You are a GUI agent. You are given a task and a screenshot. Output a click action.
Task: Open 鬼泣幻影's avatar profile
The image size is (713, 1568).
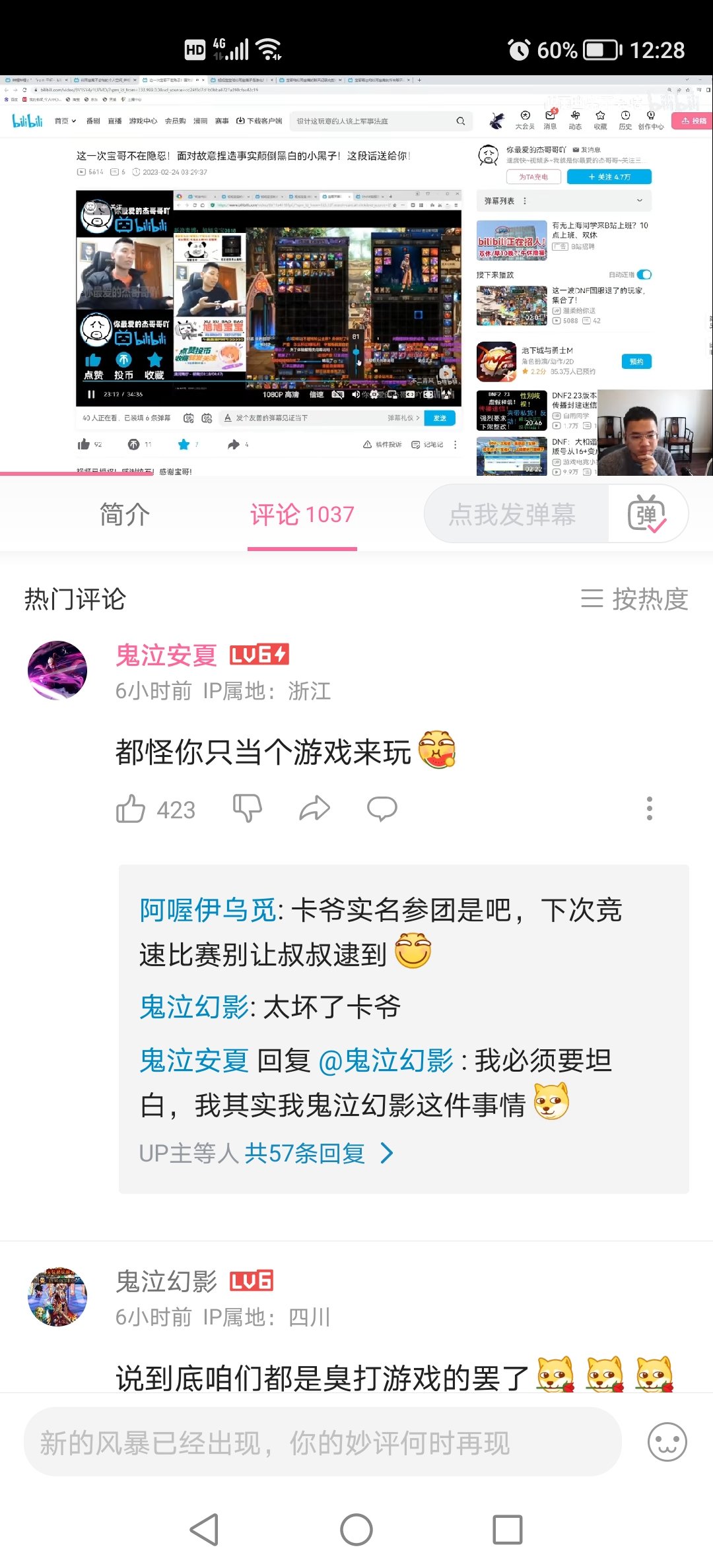tap(57, 1296)
